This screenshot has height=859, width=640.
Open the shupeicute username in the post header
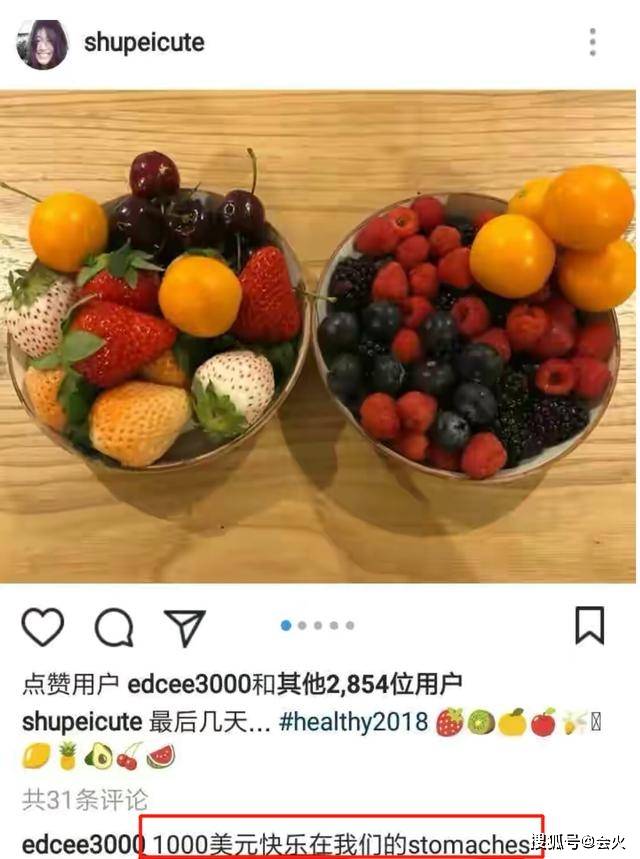click(x=144, y=43)
